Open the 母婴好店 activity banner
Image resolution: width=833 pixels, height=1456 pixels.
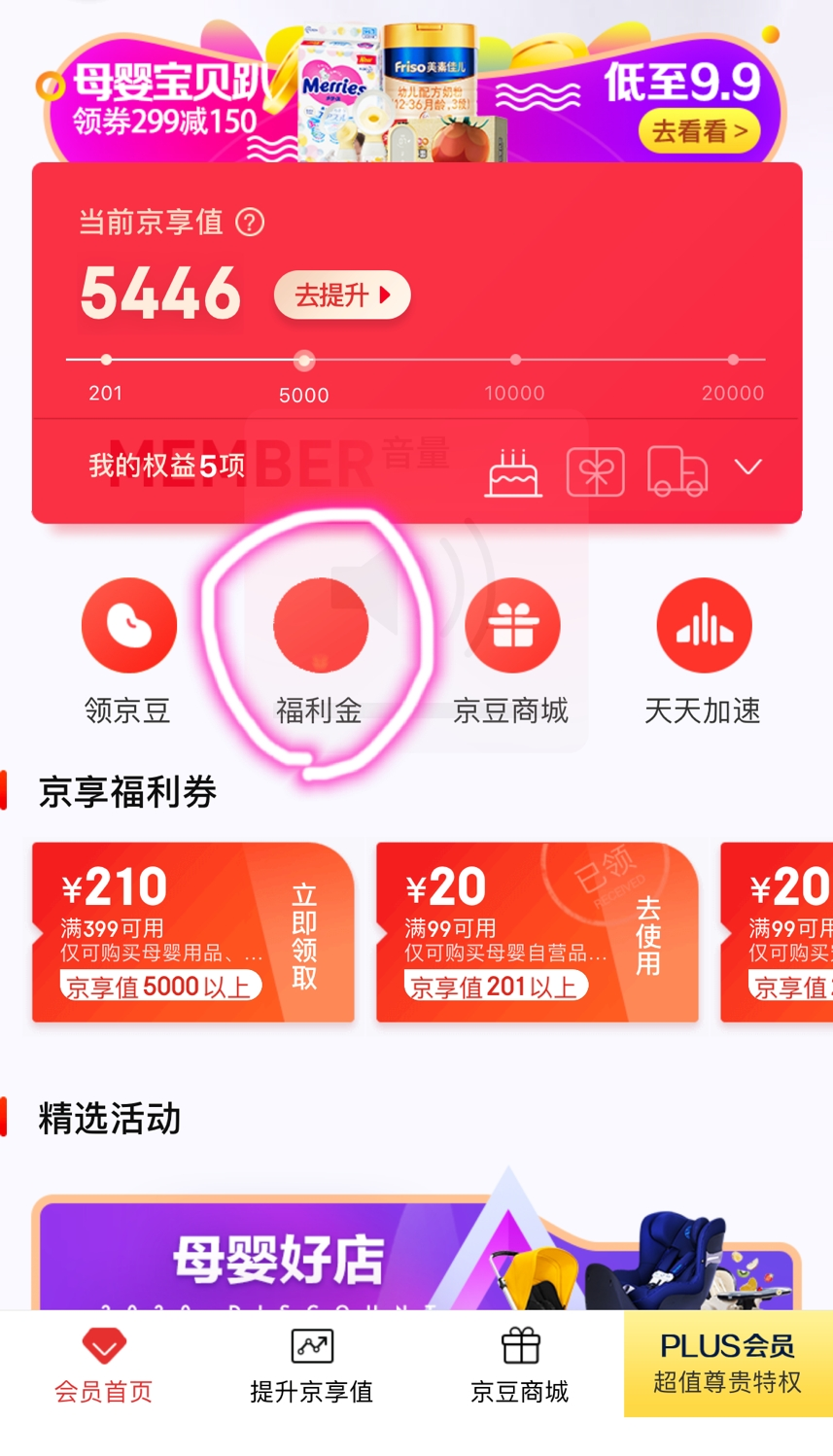pyautogui.click(x=416, y=1254)
